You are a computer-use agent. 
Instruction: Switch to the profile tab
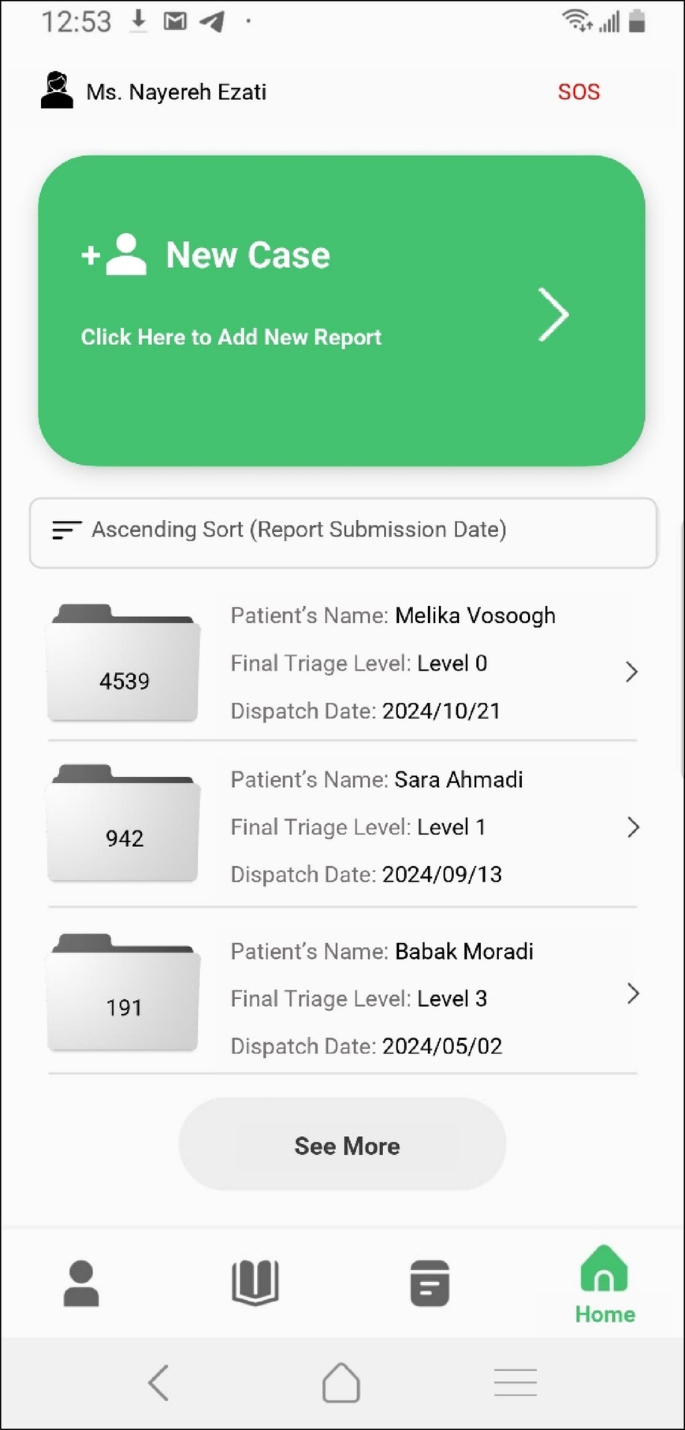(x=81, y=1283)
